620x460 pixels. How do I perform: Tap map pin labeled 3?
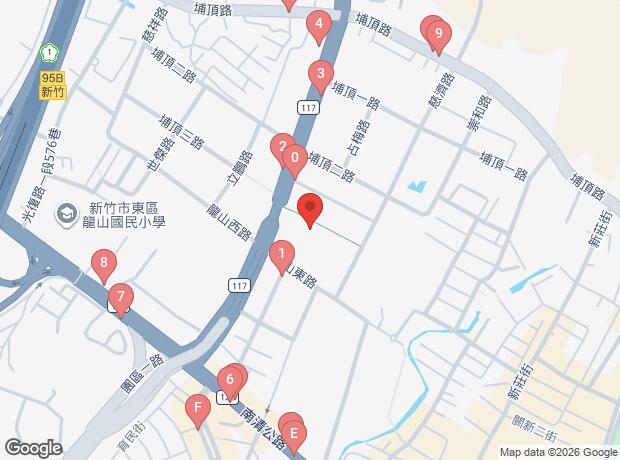click(320, 74)
